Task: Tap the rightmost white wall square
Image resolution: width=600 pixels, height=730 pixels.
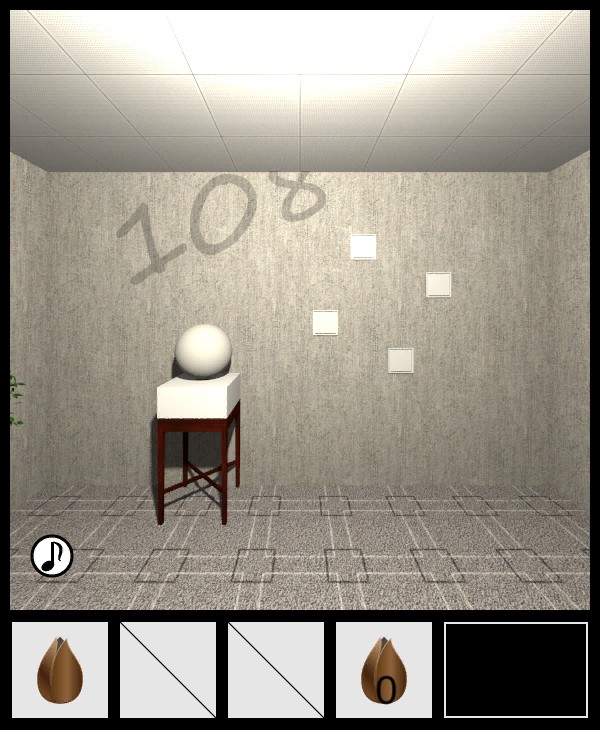Action: pos(438,284)
